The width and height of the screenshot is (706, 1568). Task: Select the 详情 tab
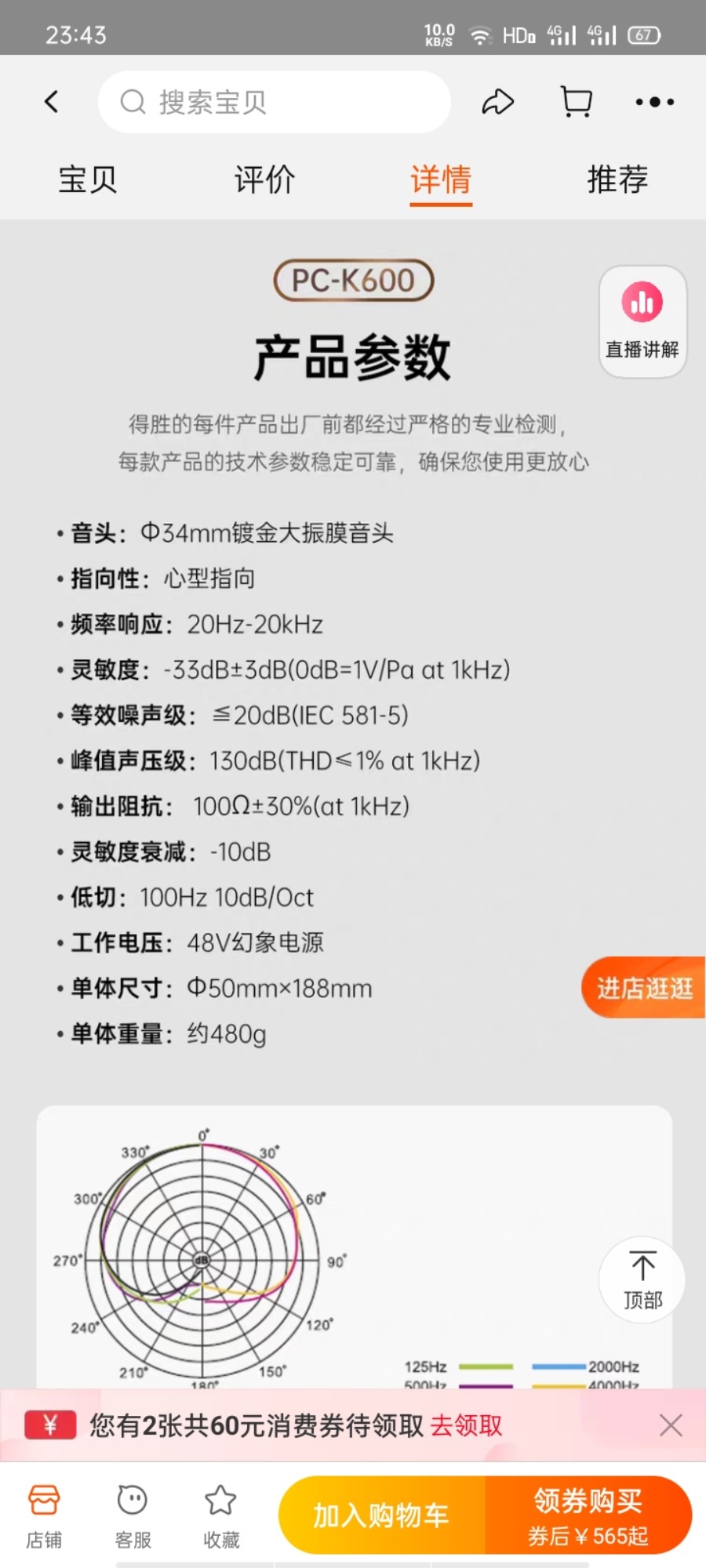[441, 180]
